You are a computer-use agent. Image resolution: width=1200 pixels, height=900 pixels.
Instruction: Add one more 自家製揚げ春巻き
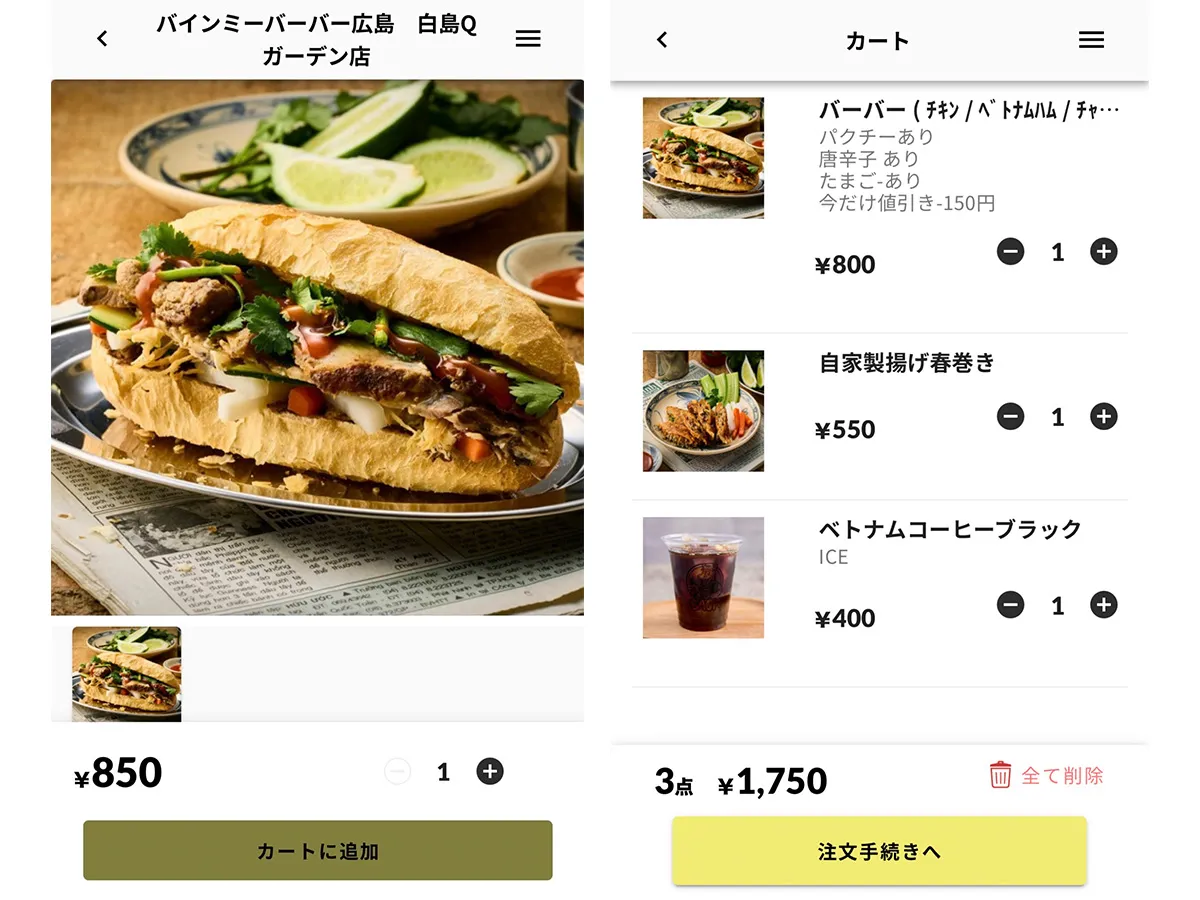click(1104, 416)
